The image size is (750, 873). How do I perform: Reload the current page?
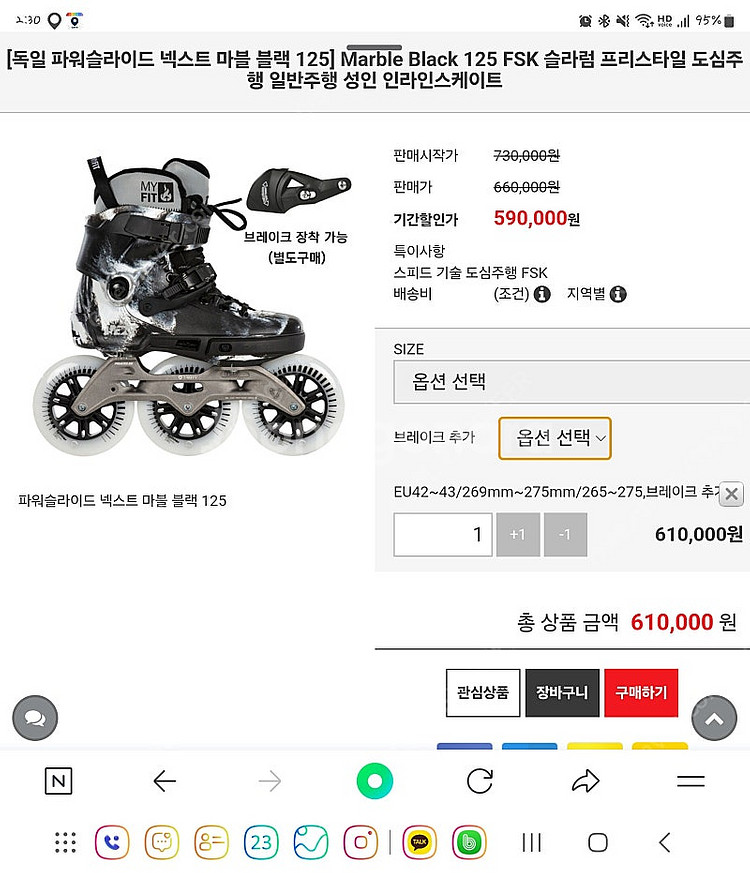(480, 781)
